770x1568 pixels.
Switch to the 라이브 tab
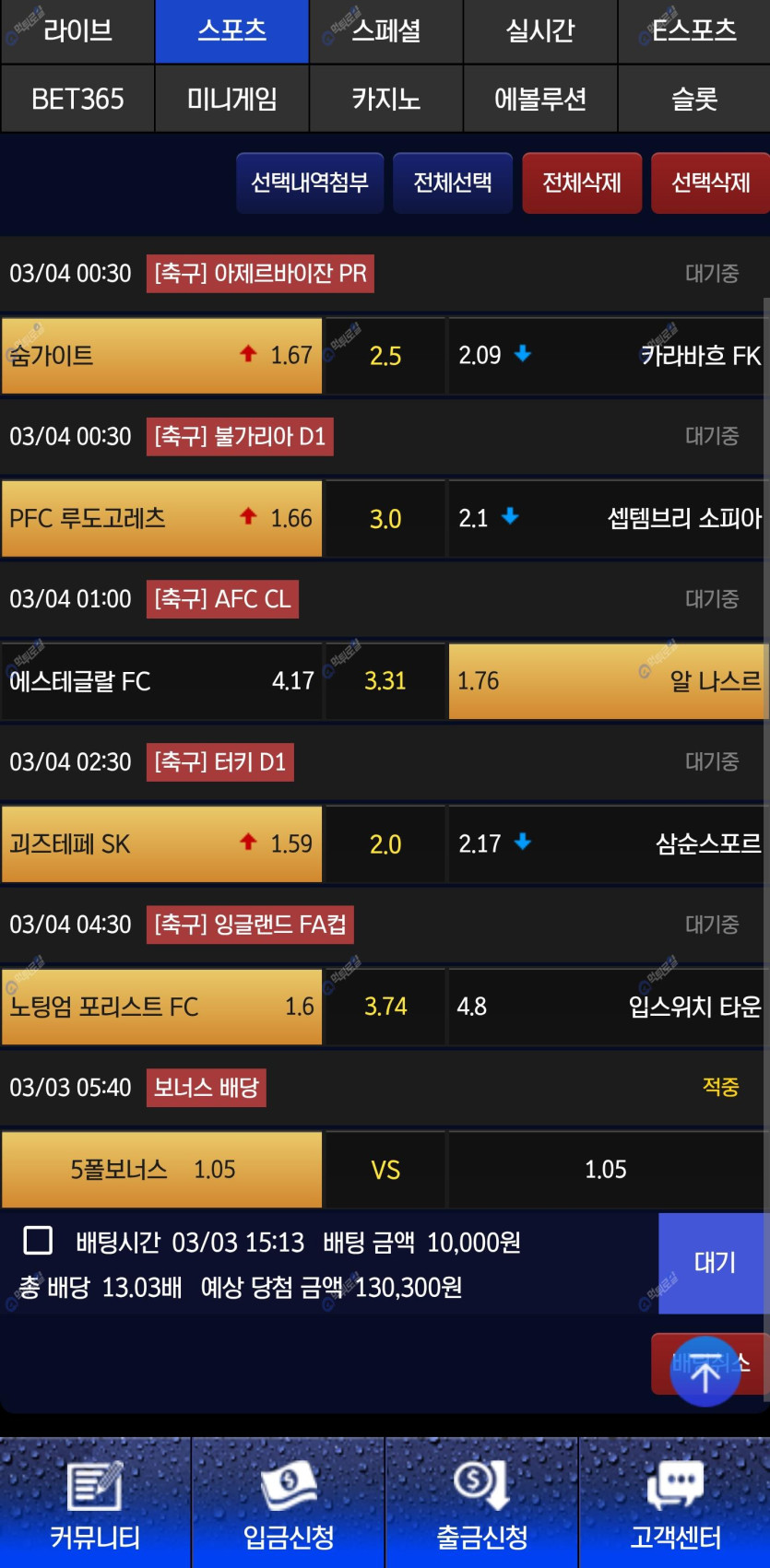coord(77,31)
